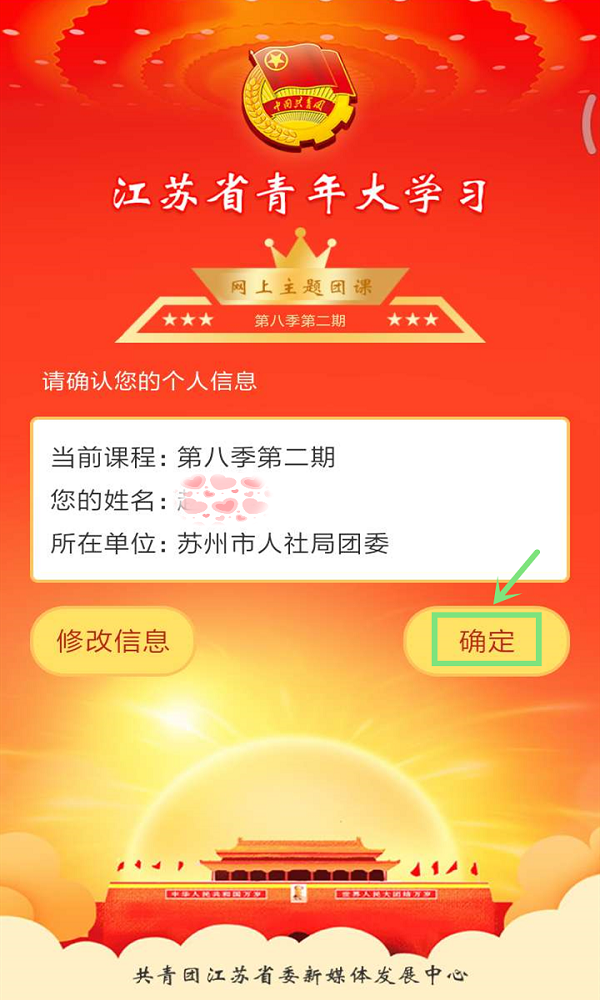Confirm details with the 确定 button
Viewport: 600px width, 1000px height.
pyautogui.click(x=487, y=641)
